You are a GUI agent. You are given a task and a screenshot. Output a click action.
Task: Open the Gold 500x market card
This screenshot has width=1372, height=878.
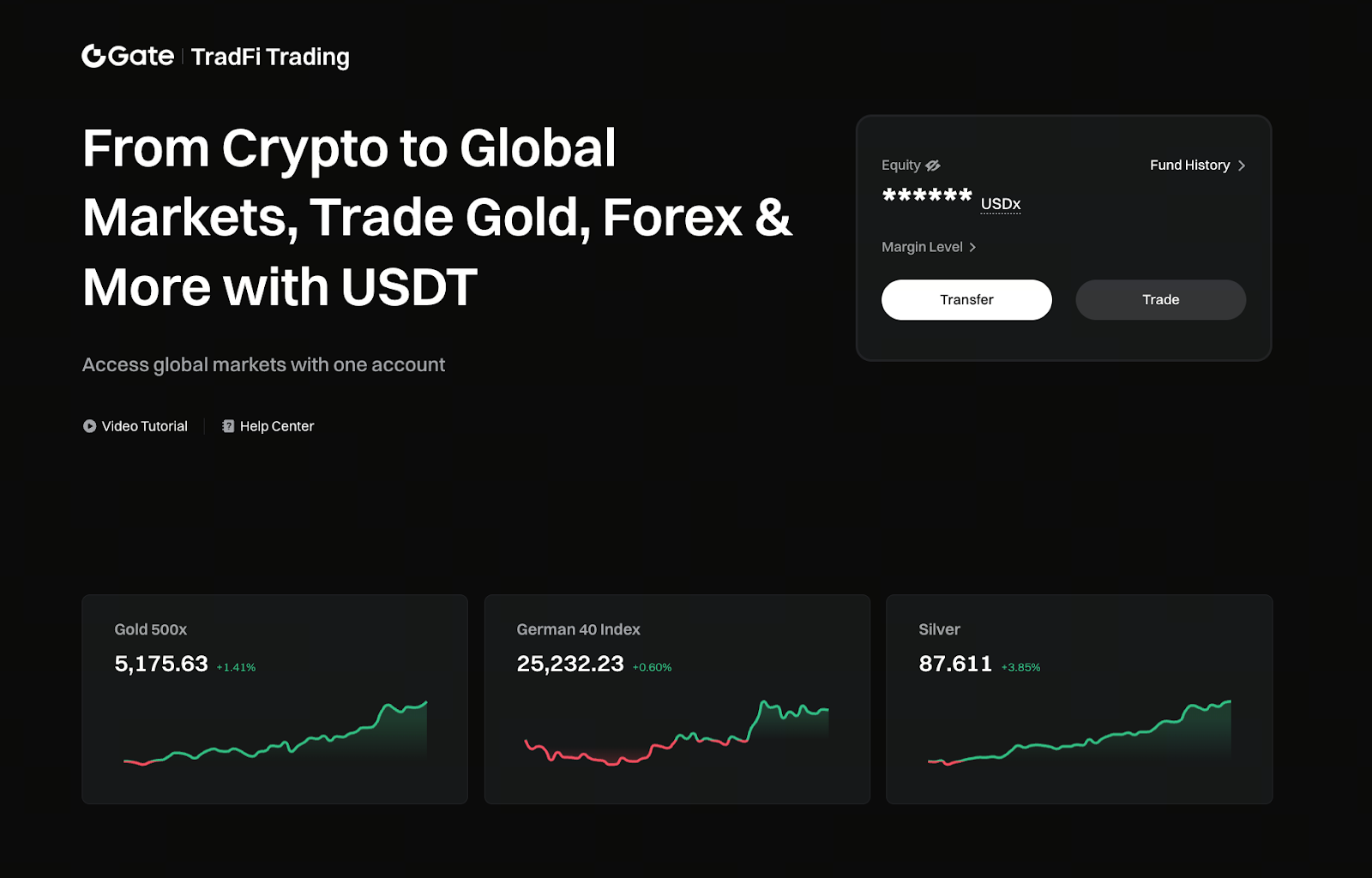coord(274,699)
